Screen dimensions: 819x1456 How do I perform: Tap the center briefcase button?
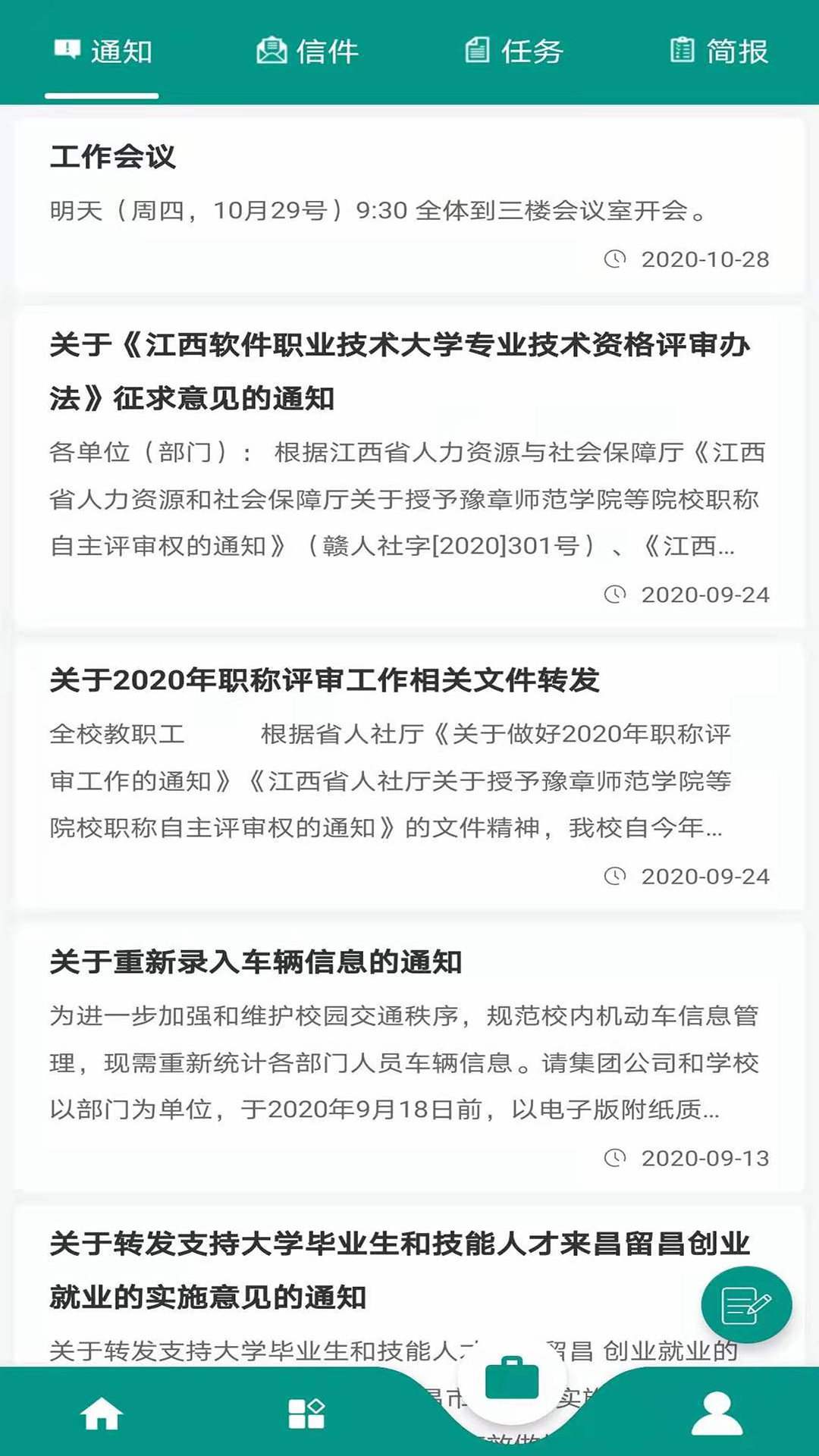click(x=512, y=1379)
